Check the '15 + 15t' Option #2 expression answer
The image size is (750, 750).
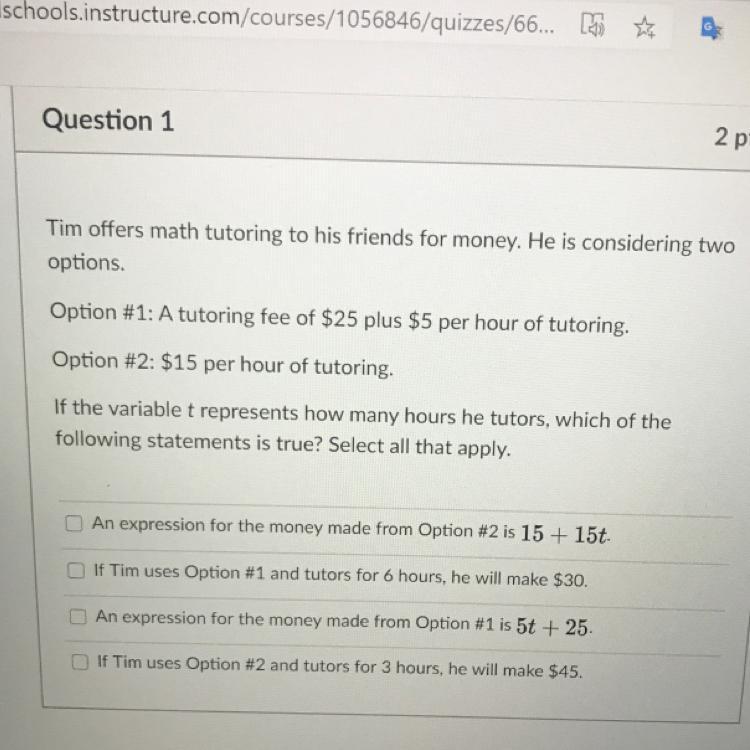click(x=73, y=524)
